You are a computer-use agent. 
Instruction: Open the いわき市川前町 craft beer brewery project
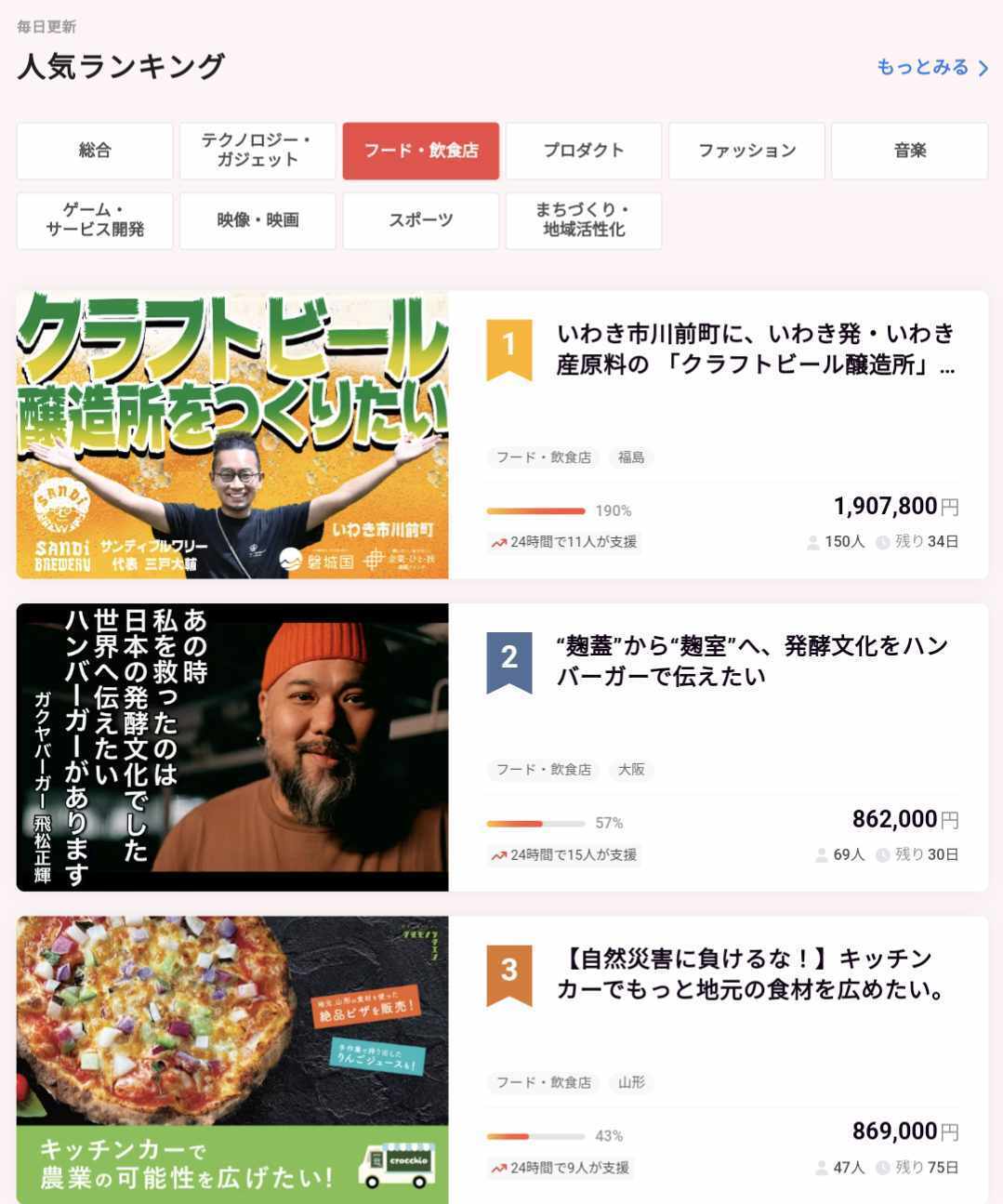(x=756, y=349)
